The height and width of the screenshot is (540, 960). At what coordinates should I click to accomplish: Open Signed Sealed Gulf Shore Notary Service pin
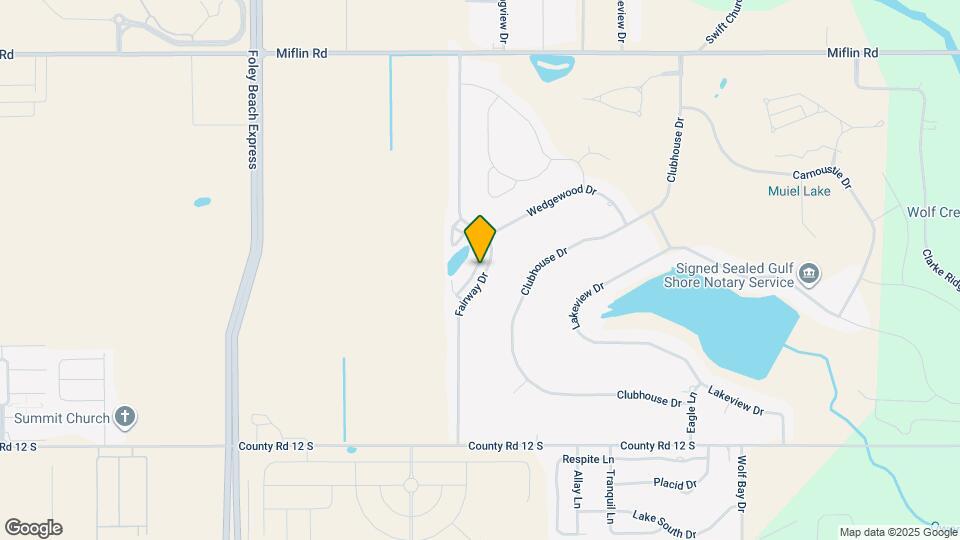[x=810, y=275]
